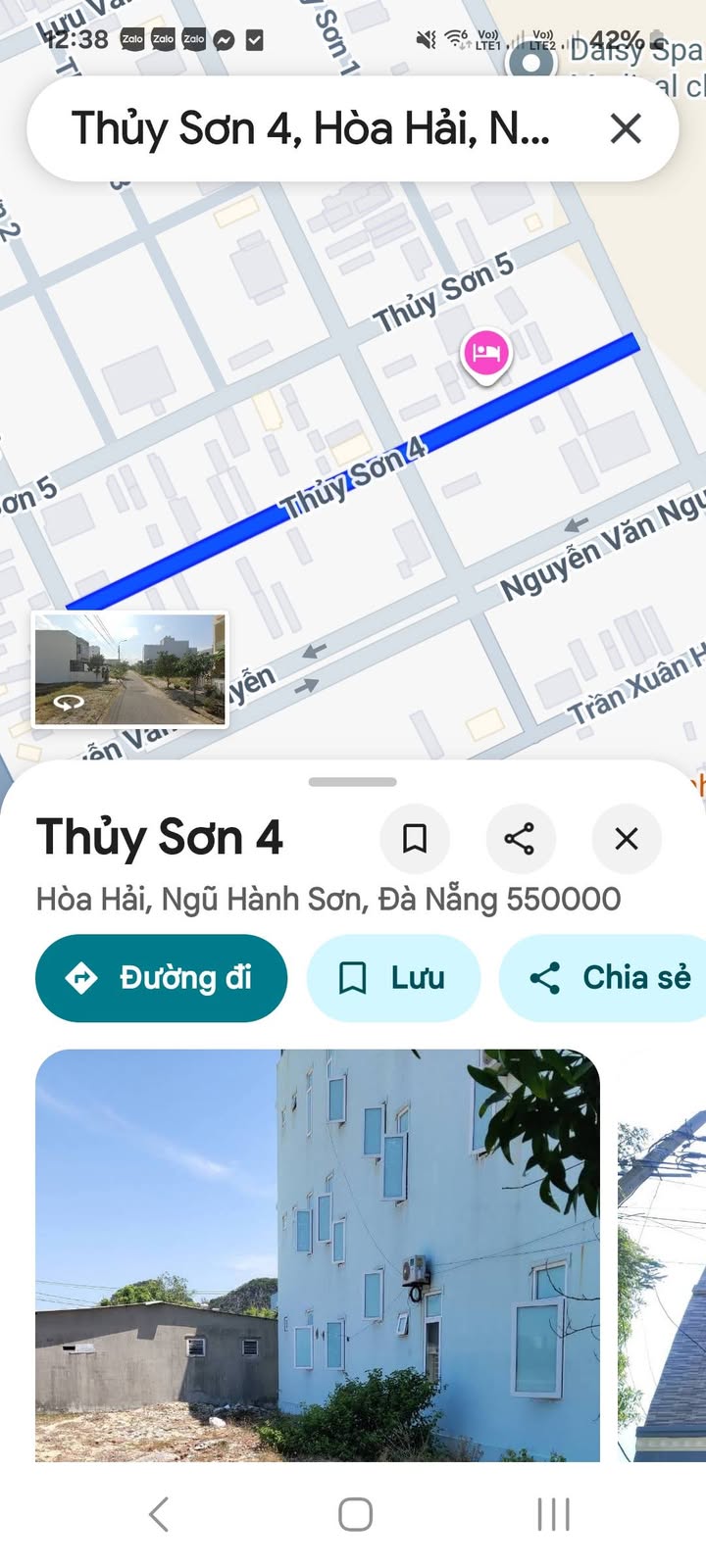Save the place with the Lưu chip
706x1568 pixels.
pos(393,978)
